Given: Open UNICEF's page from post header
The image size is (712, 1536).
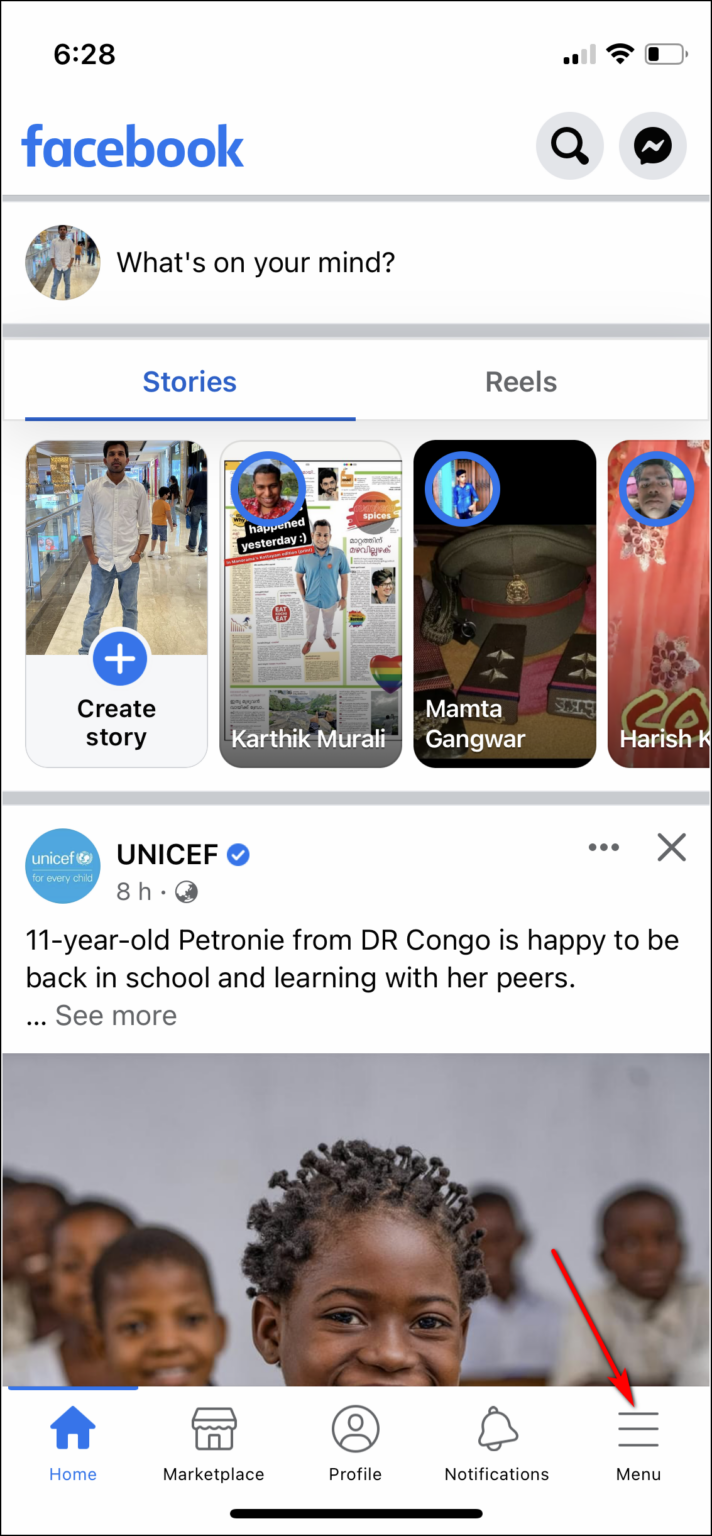Looking at the screenshot, I should coord(167,854).
